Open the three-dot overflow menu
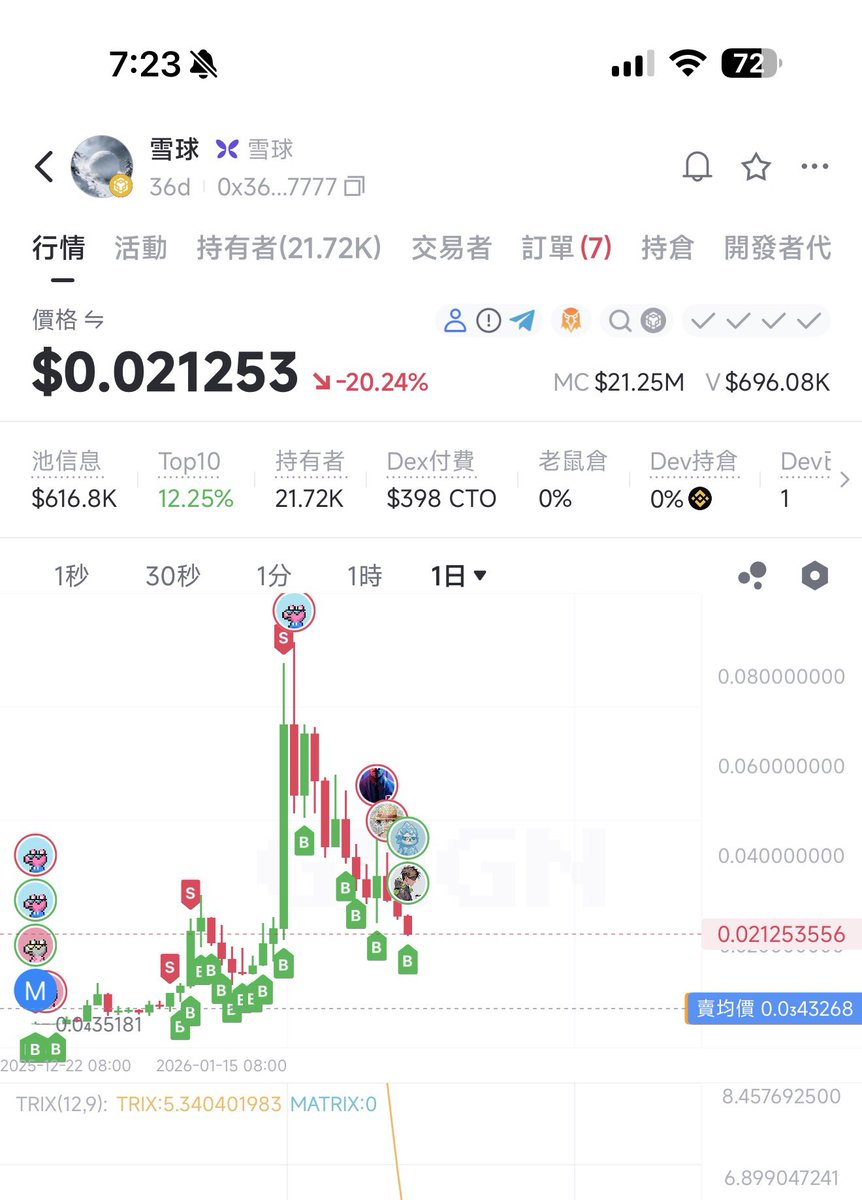 pyautogui.click(x=815, y=166)
